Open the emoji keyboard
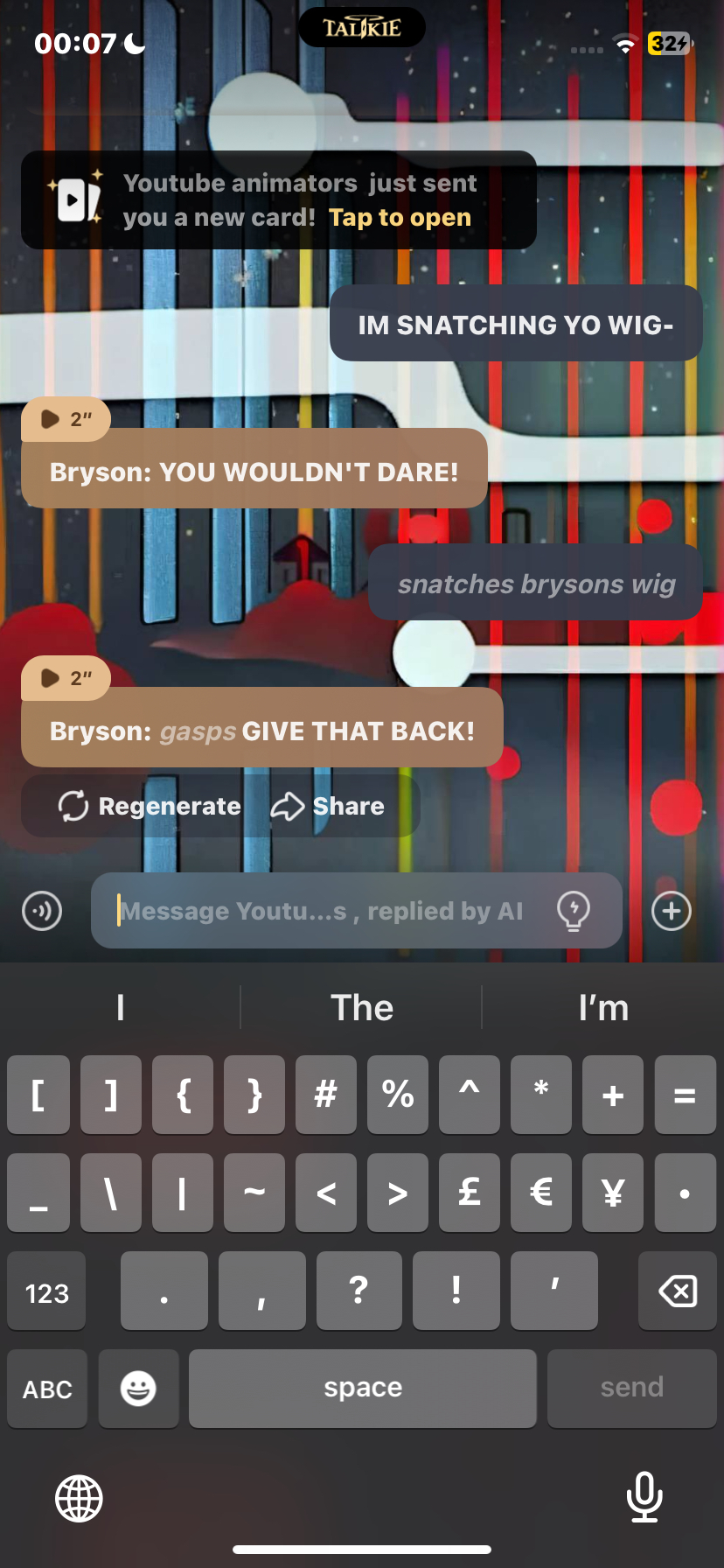Viewport: 724px width, 1568px height. 138,1389
